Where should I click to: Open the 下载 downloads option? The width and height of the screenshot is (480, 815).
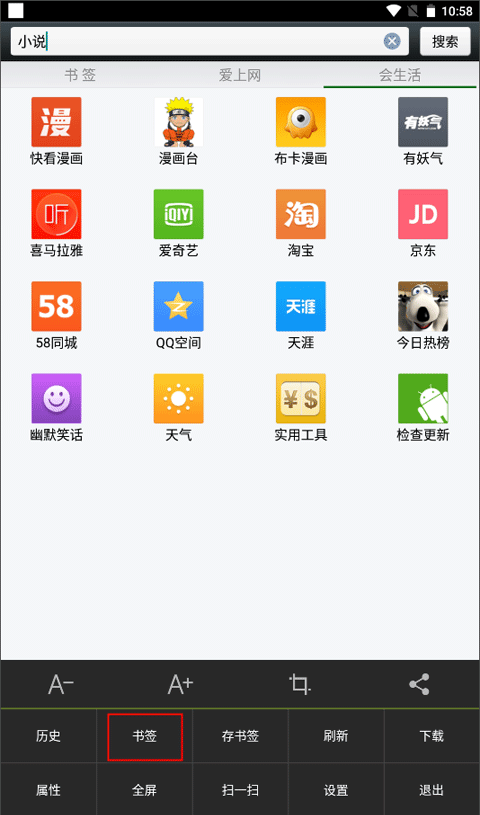[x=432, y=736]
